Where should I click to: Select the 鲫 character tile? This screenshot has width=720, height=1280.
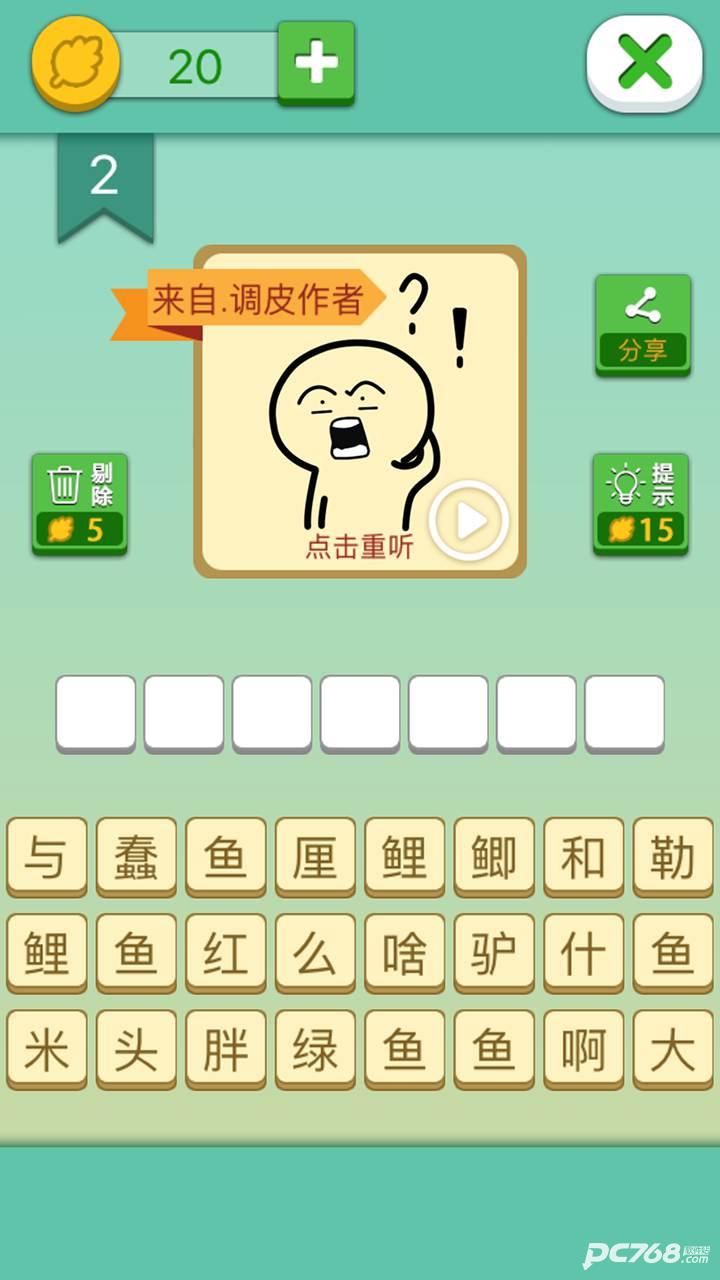click(495, 857)
